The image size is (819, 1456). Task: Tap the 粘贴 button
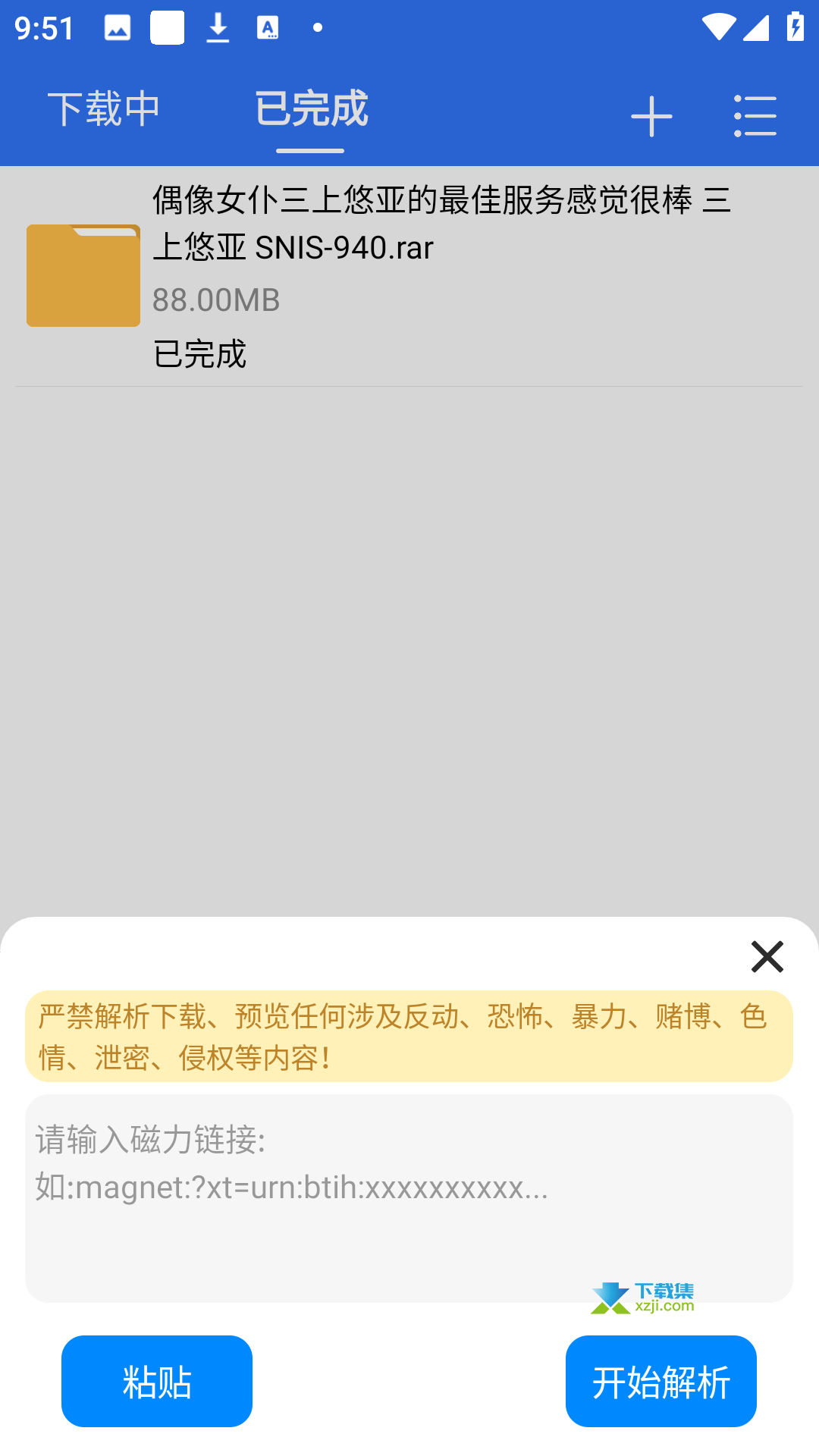[x=157, y=1381]
